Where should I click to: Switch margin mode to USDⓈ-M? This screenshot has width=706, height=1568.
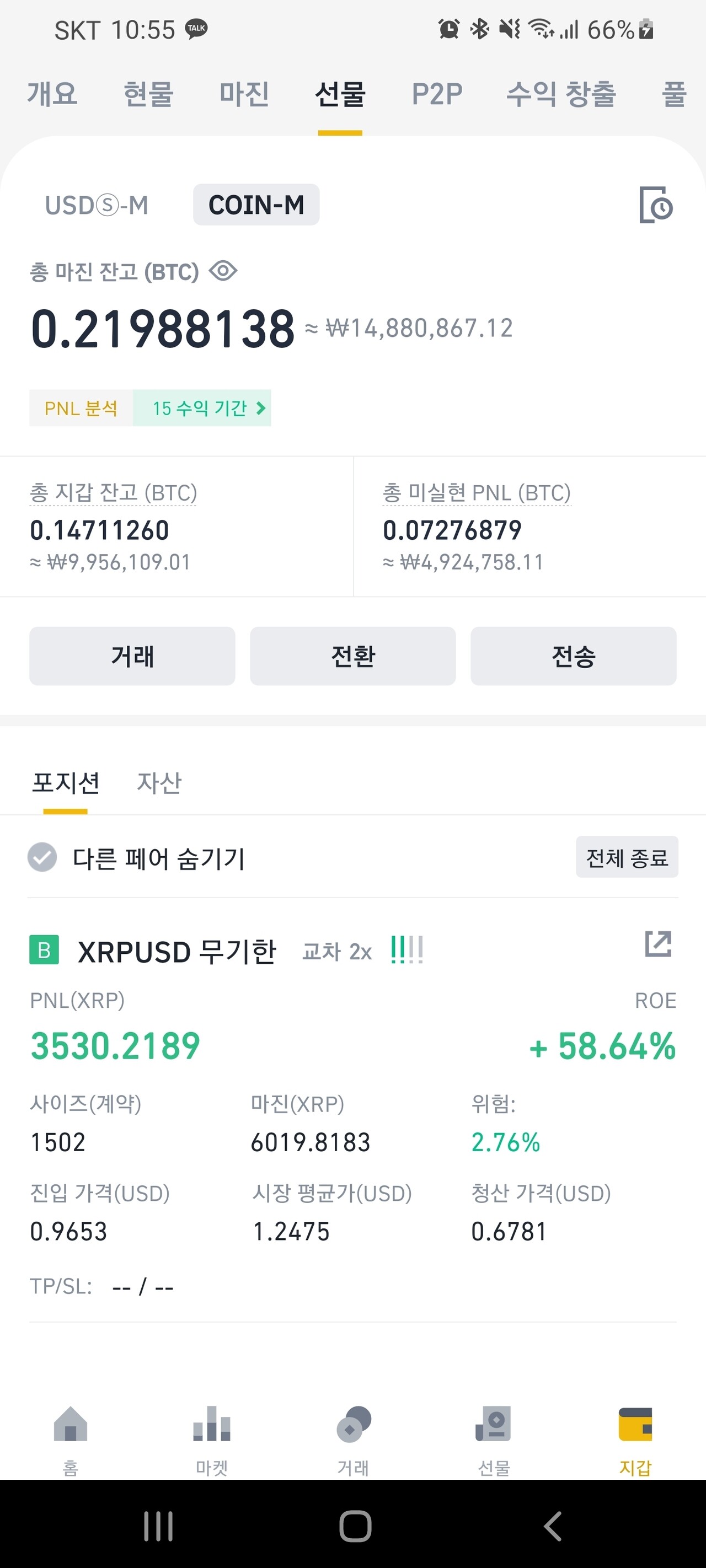coord(95,205)
